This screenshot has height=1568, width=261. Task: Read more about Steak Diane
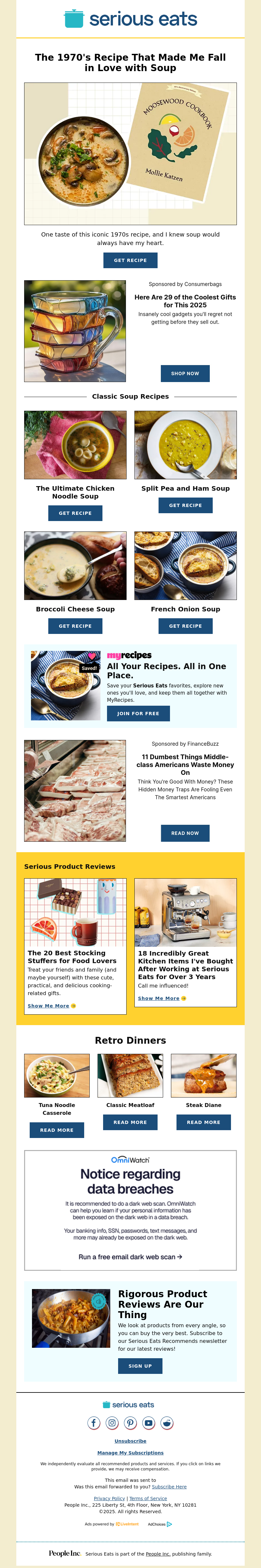pos(204,1122)
